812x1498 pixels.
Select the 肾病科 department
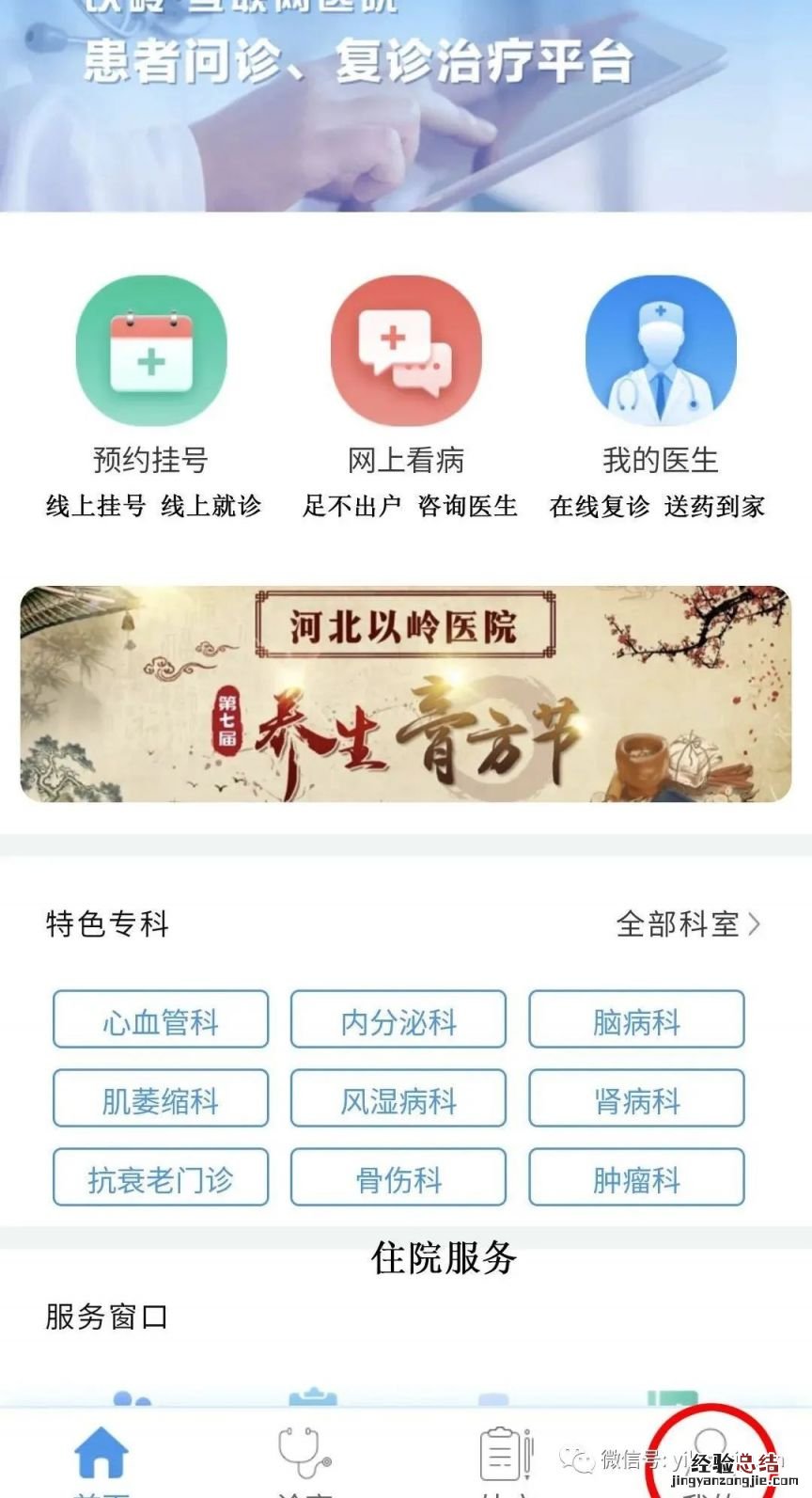[x=636, y=1099]
